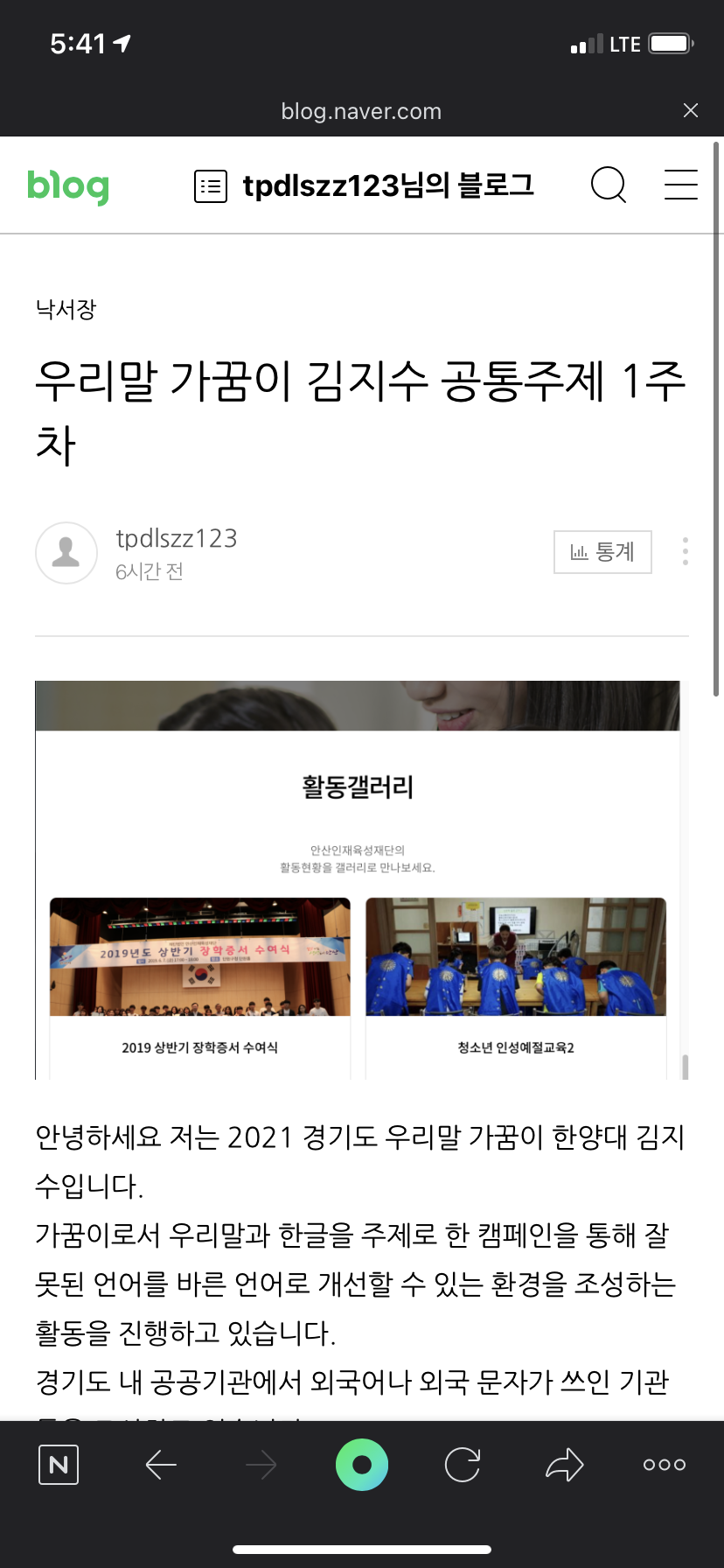Open the hamburger menu
The image size is (724, 1568).
coord(680,185)
